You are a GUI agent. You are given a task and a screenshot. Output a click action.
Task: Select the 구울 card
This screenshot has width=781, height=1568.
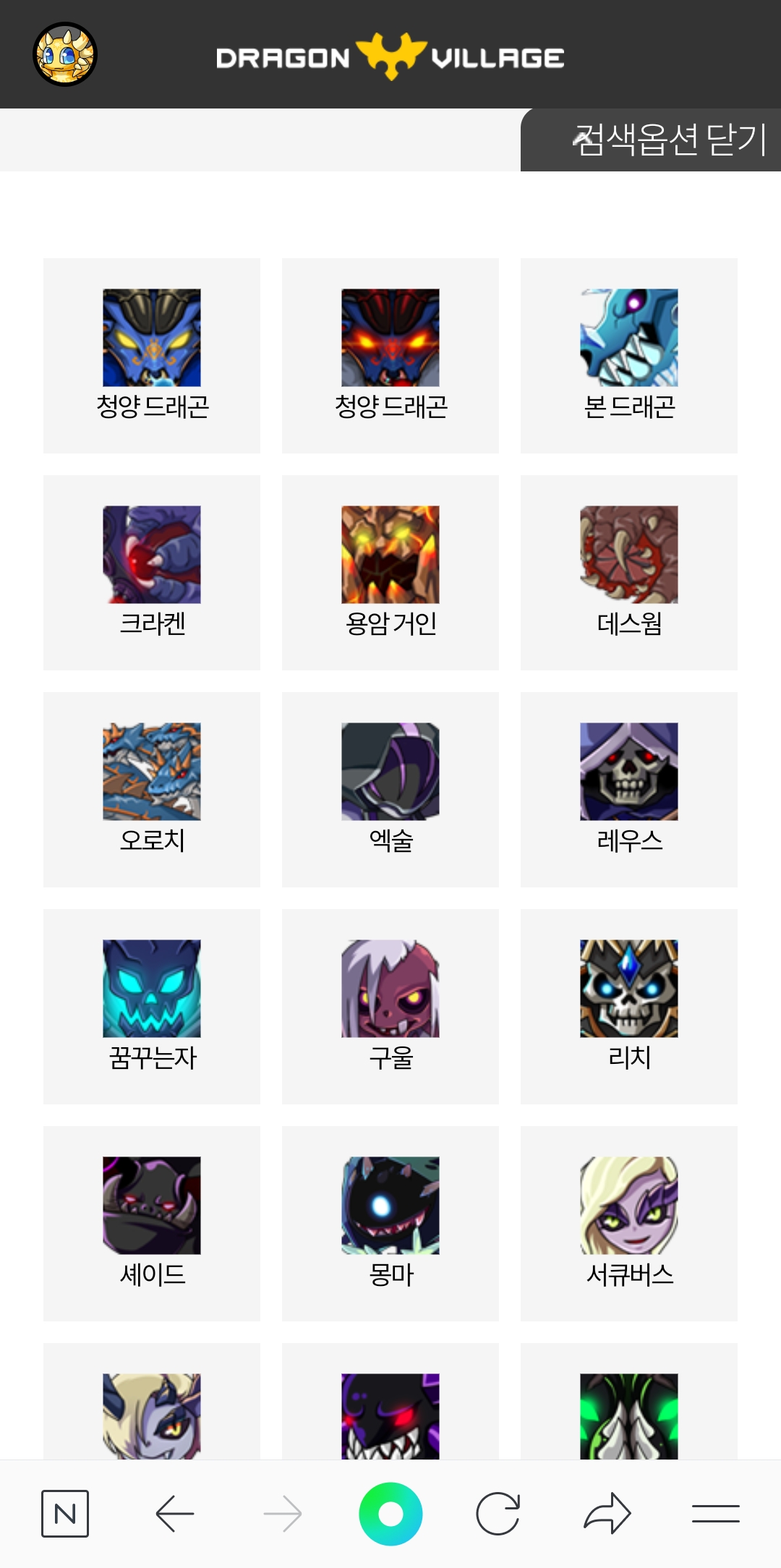[x=390, y=1006]
